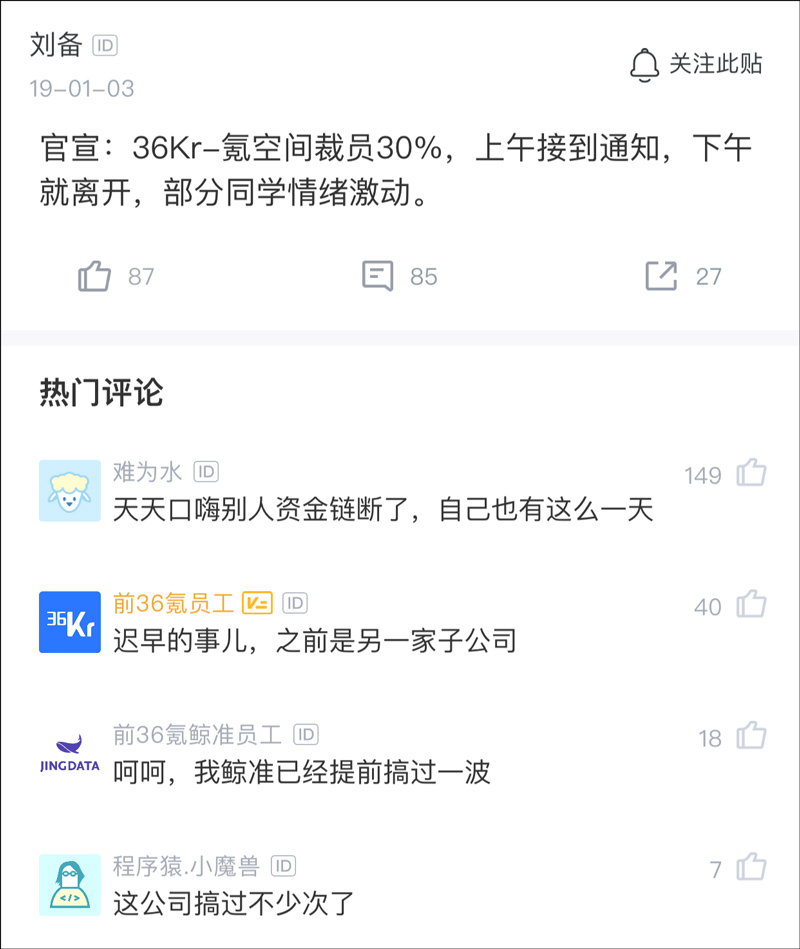The width and height of the screenshot is (800, 949).
Task: Like 程序猿.小魔兽's comment
Action: [x=751, y=868]
